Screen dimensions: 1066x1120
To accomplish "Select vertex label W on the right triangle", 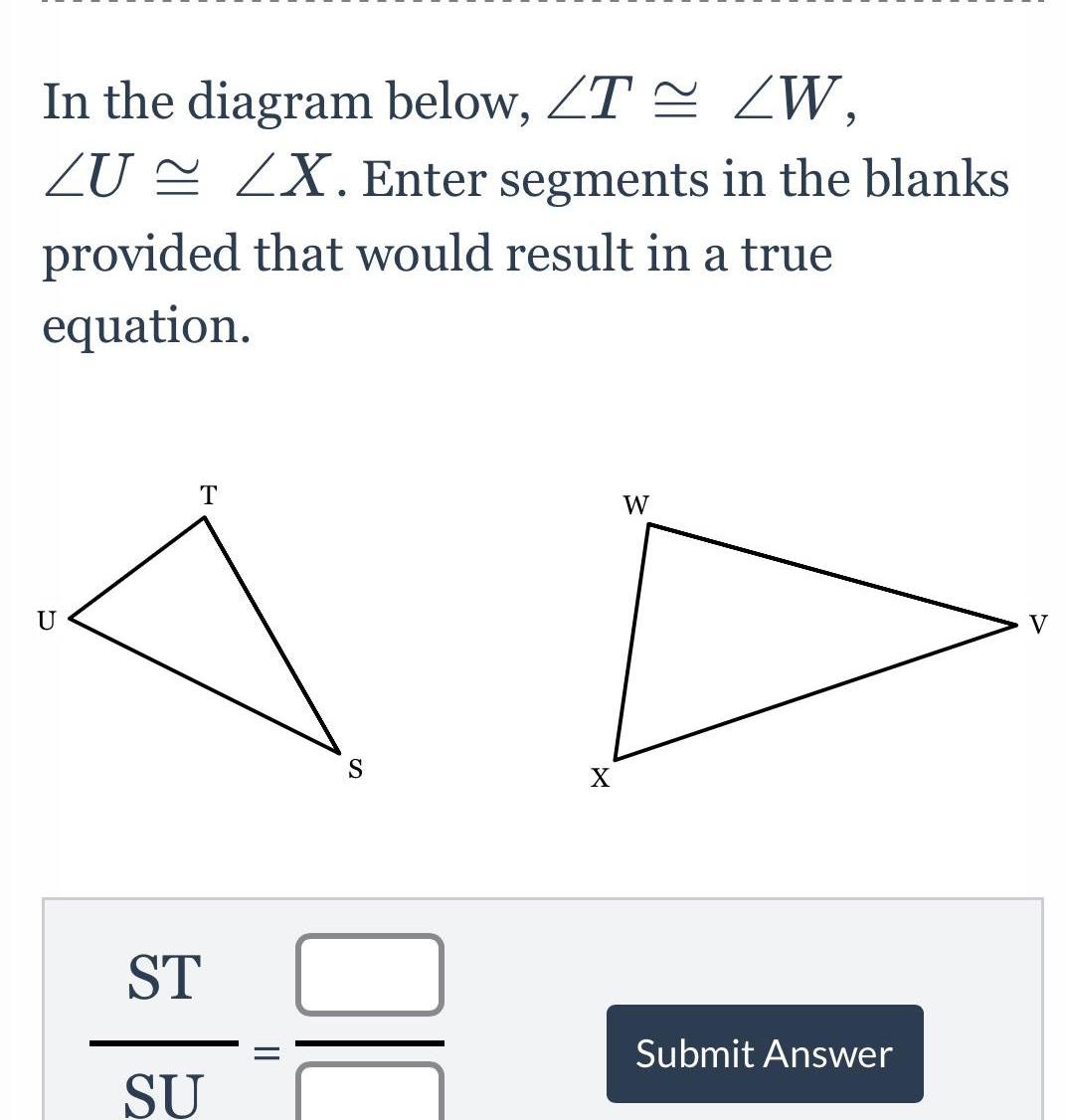I will pyautogui.click(x=635, y=503).
